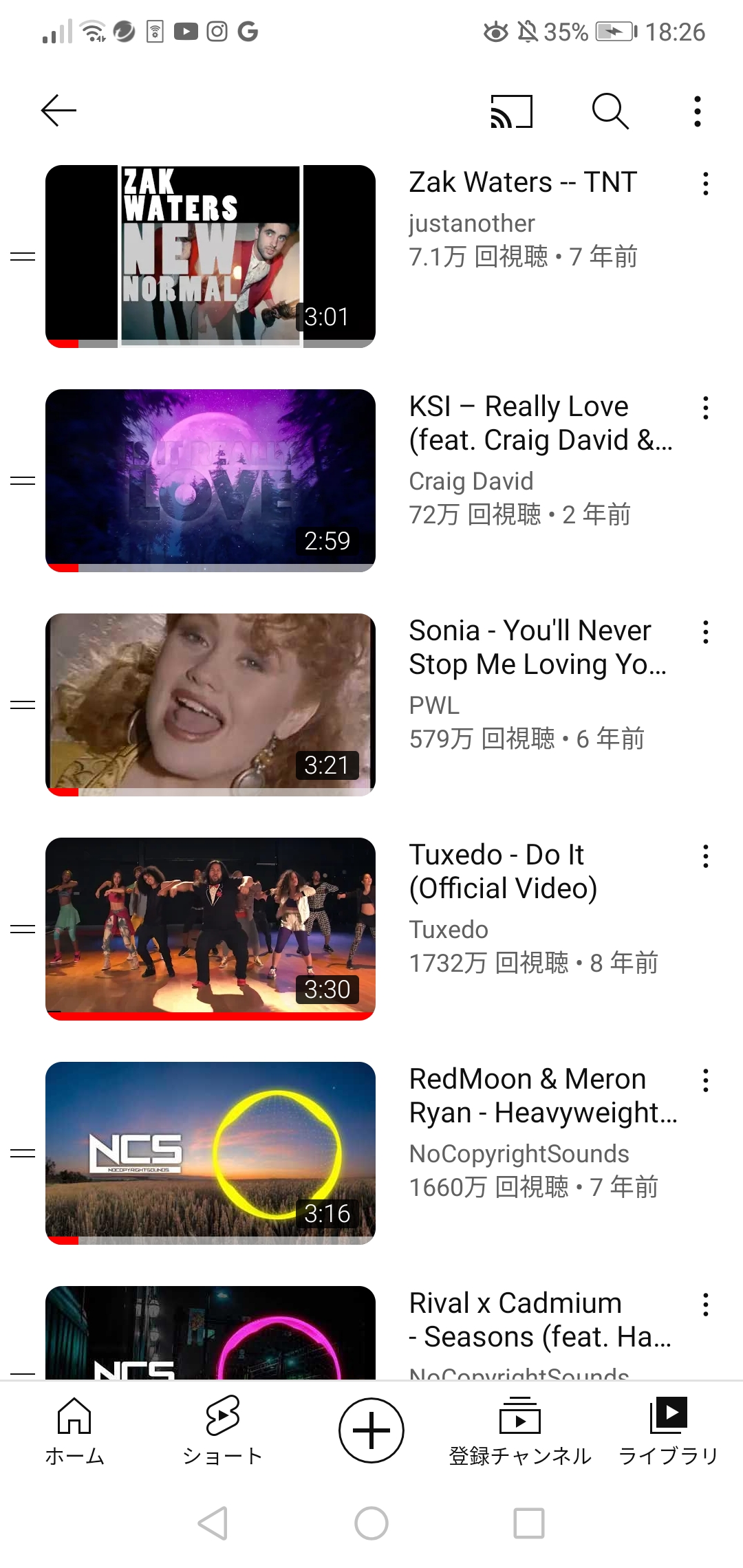The width and height of the screenshot is (743, 1568).
Task: Open options for Rival x Cadmium - Seasons
Action: pyautogui.click(x=705, y=1305)
